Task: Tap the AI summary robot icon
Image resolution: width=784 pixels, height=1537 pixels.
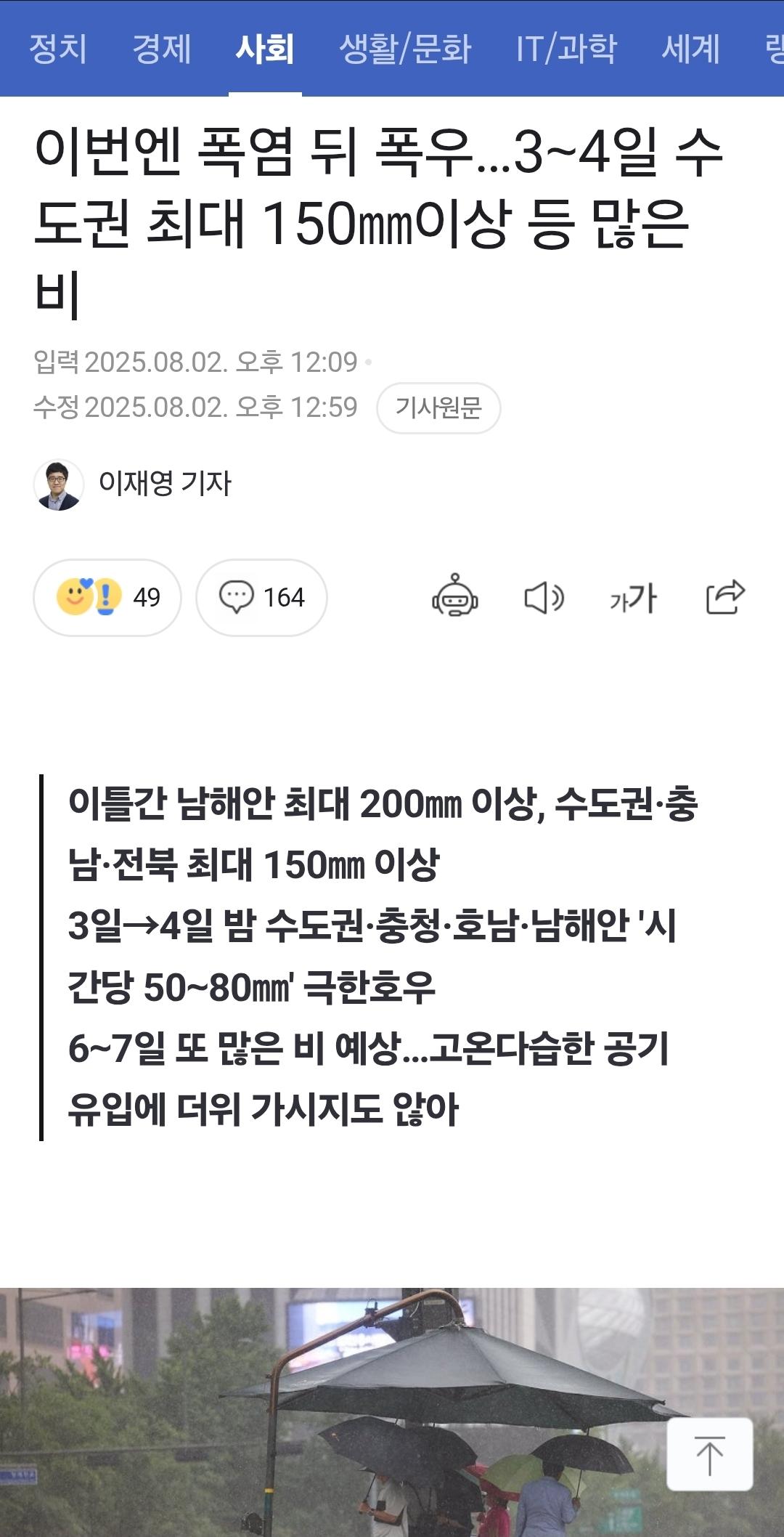Action: click(x=455, y=596)
